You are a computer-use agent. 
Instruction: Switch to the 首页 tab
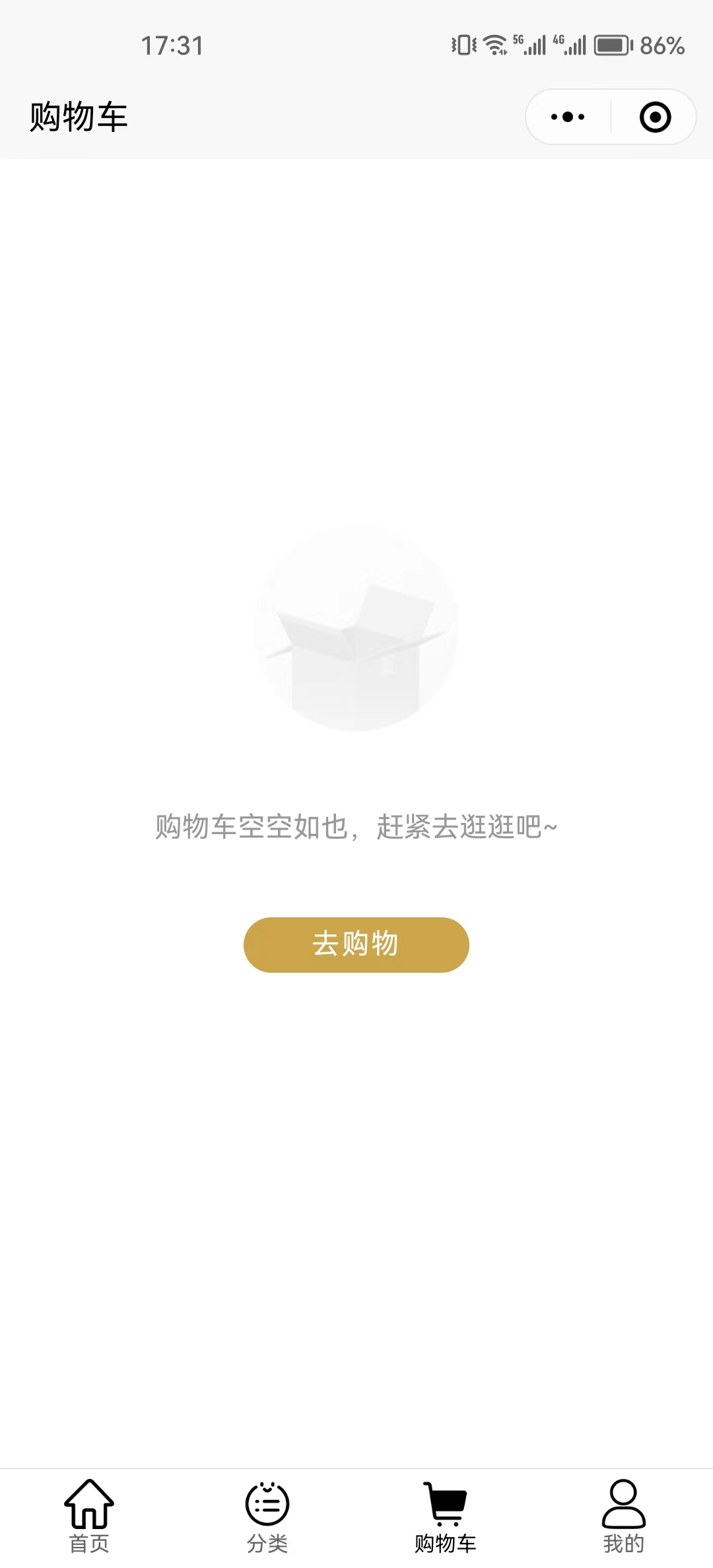[89, 1516]
